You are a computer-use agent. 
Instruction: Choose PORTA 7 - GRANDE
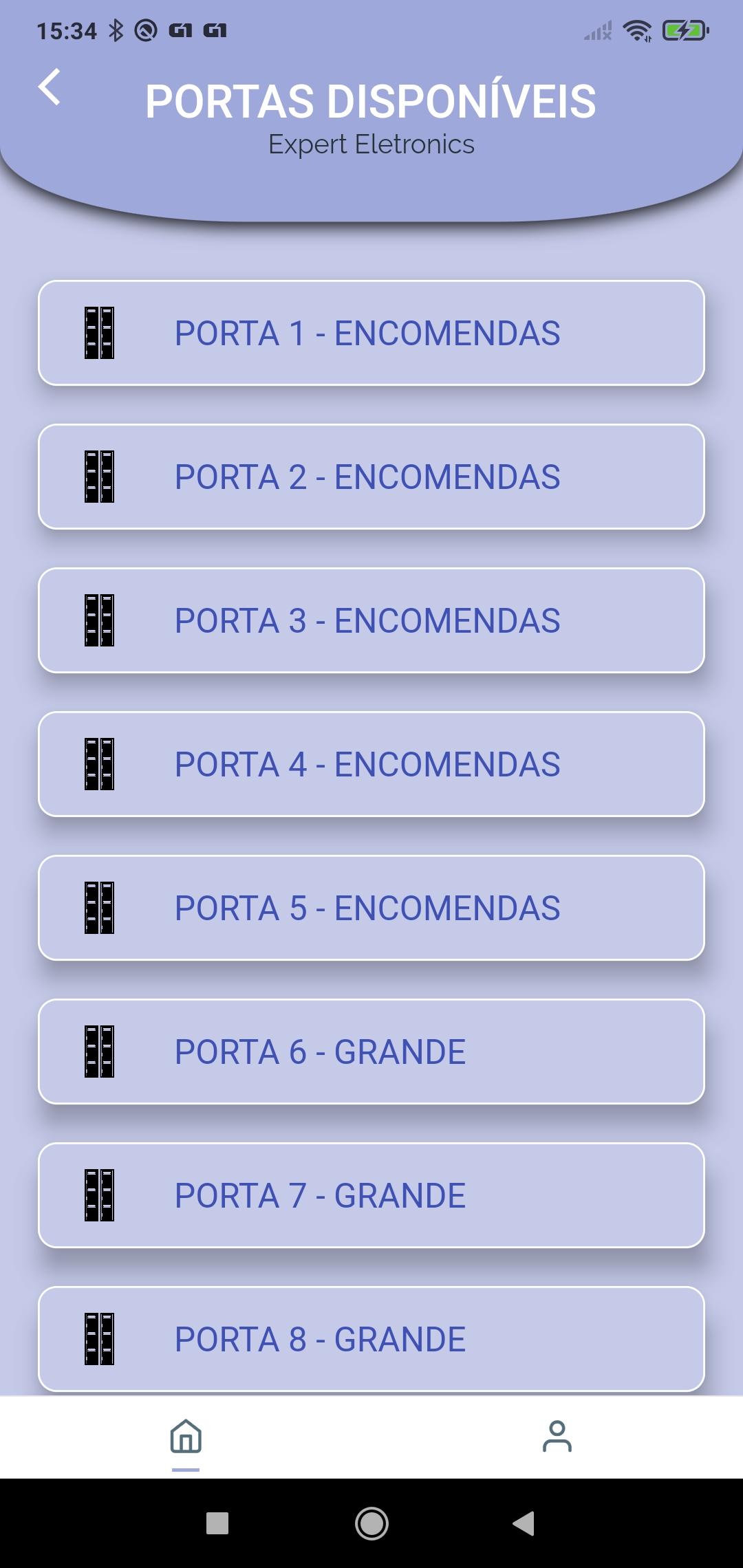point(371,1195)
